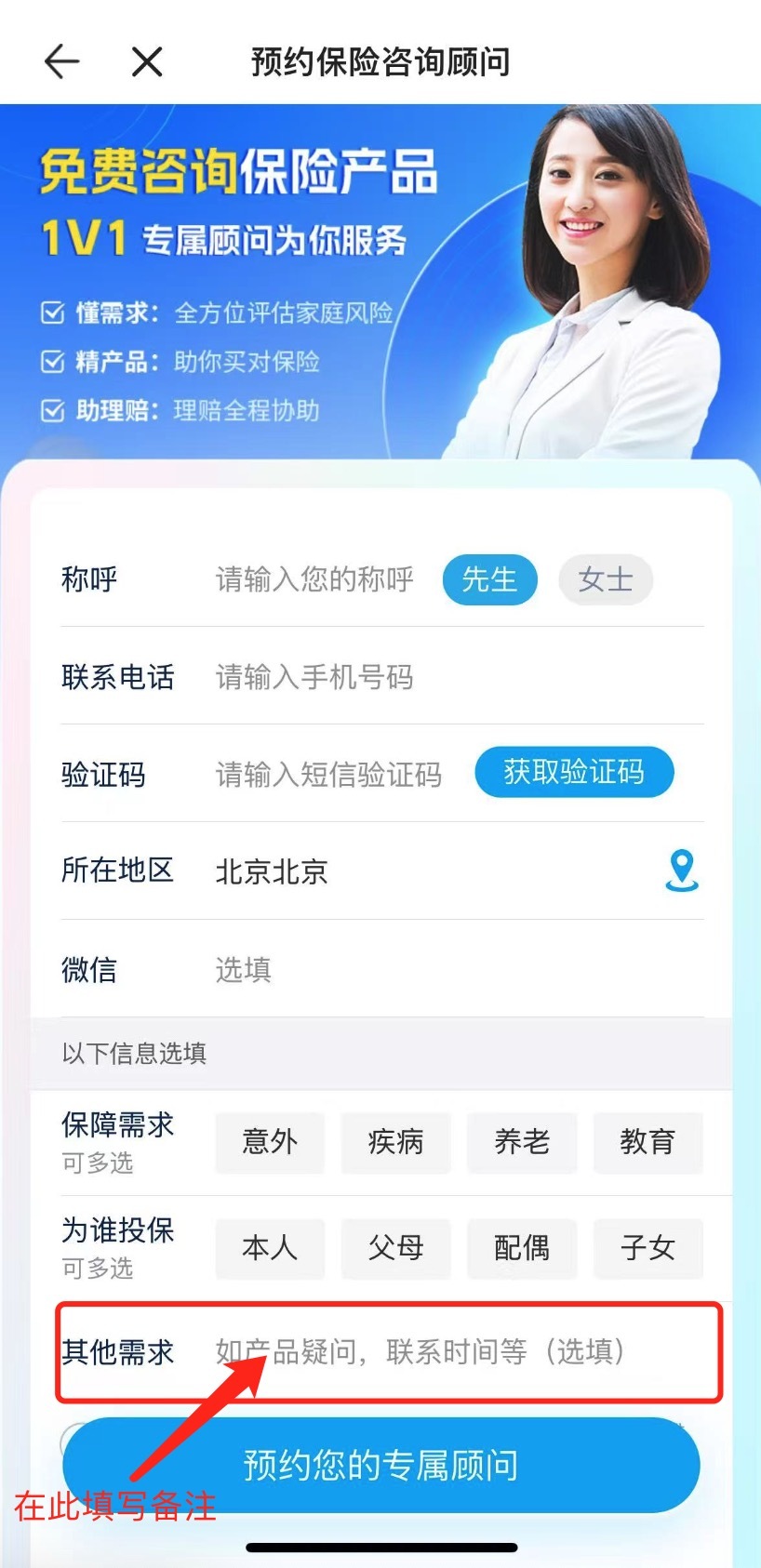
Task: Focus the 称呼 name input field
Action: tap(314, 579)
